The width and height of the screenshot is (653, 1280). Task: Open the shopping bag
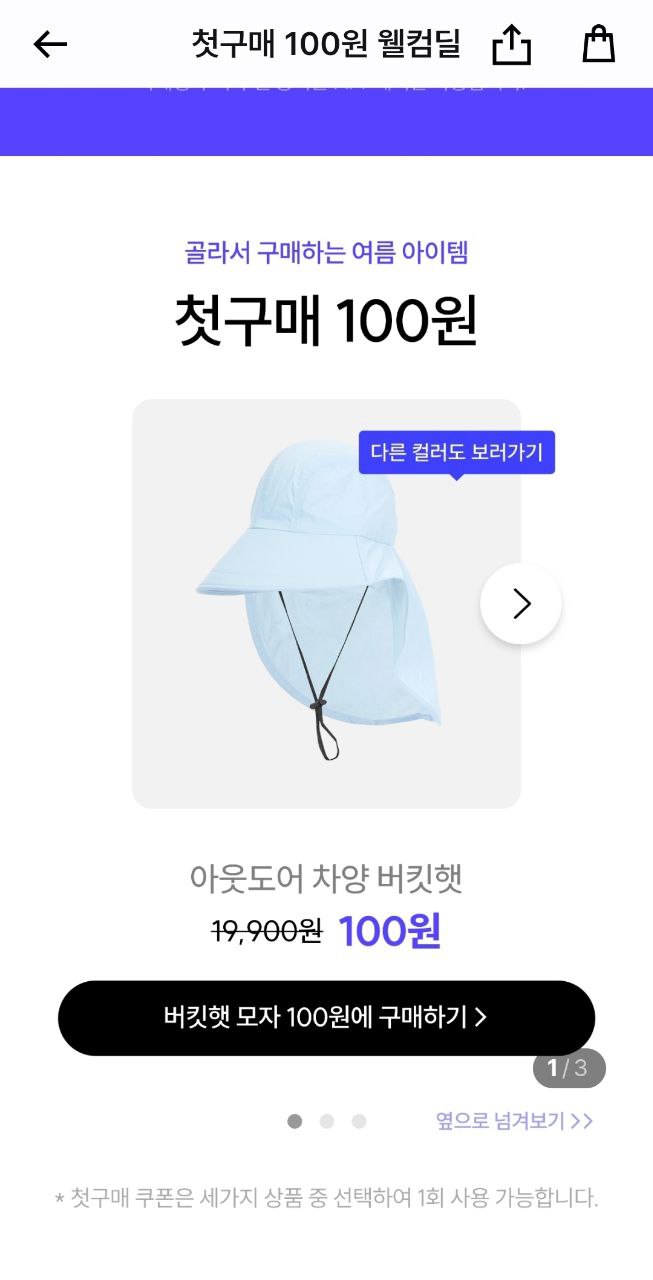pyautogui.click(x=598, y=44)
